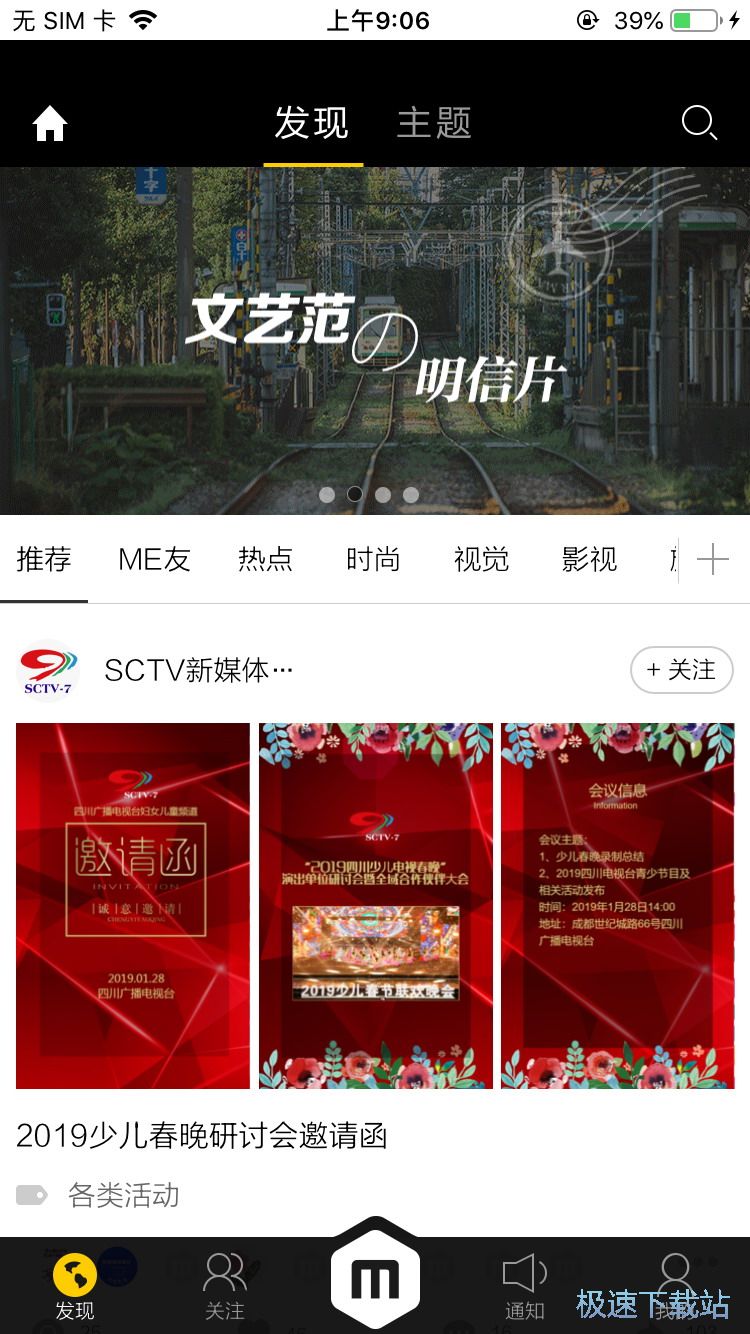Select the 推荐 category tab
Viewport: 750px width, 1334px height.
point(44,559)
